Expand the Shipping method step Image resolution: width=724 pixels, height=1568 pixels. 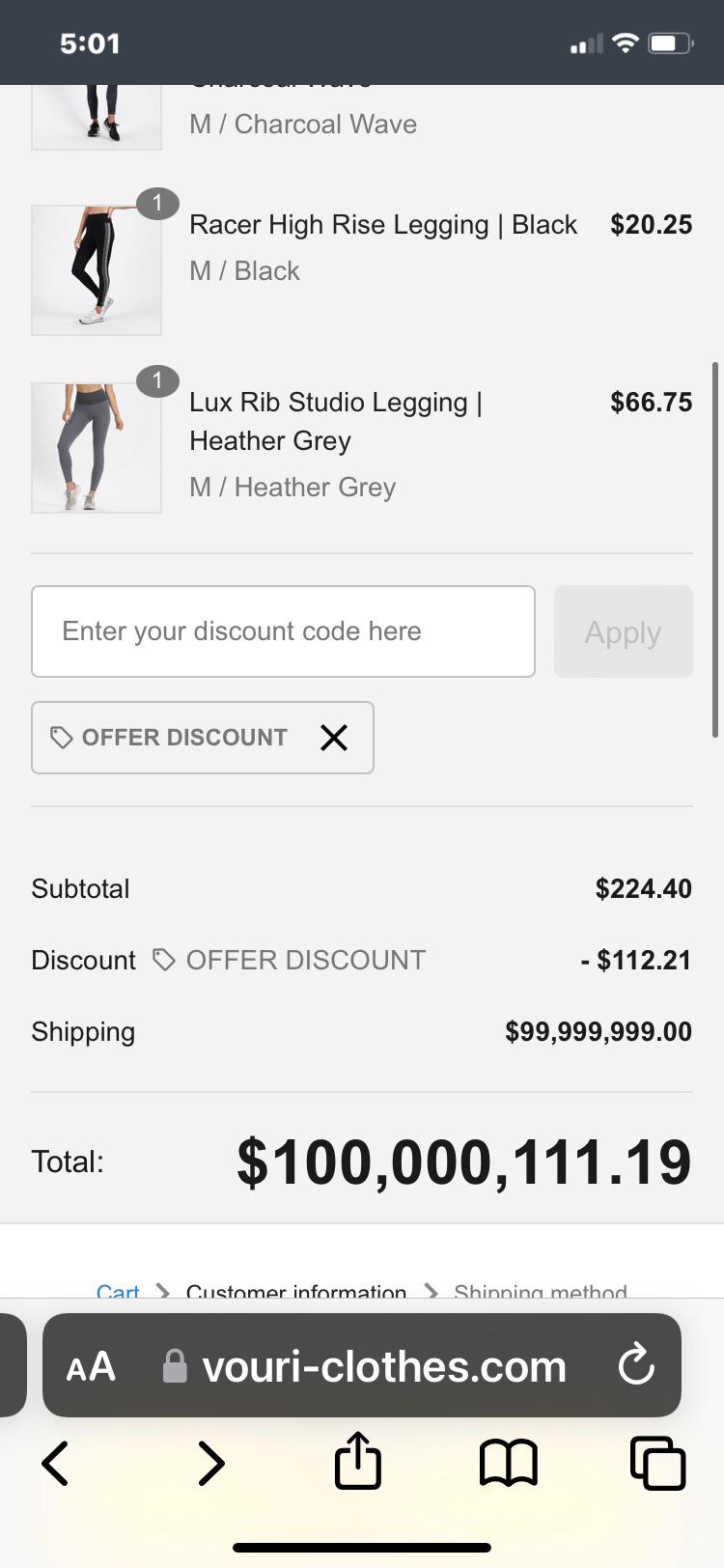tap(541, 1291)
